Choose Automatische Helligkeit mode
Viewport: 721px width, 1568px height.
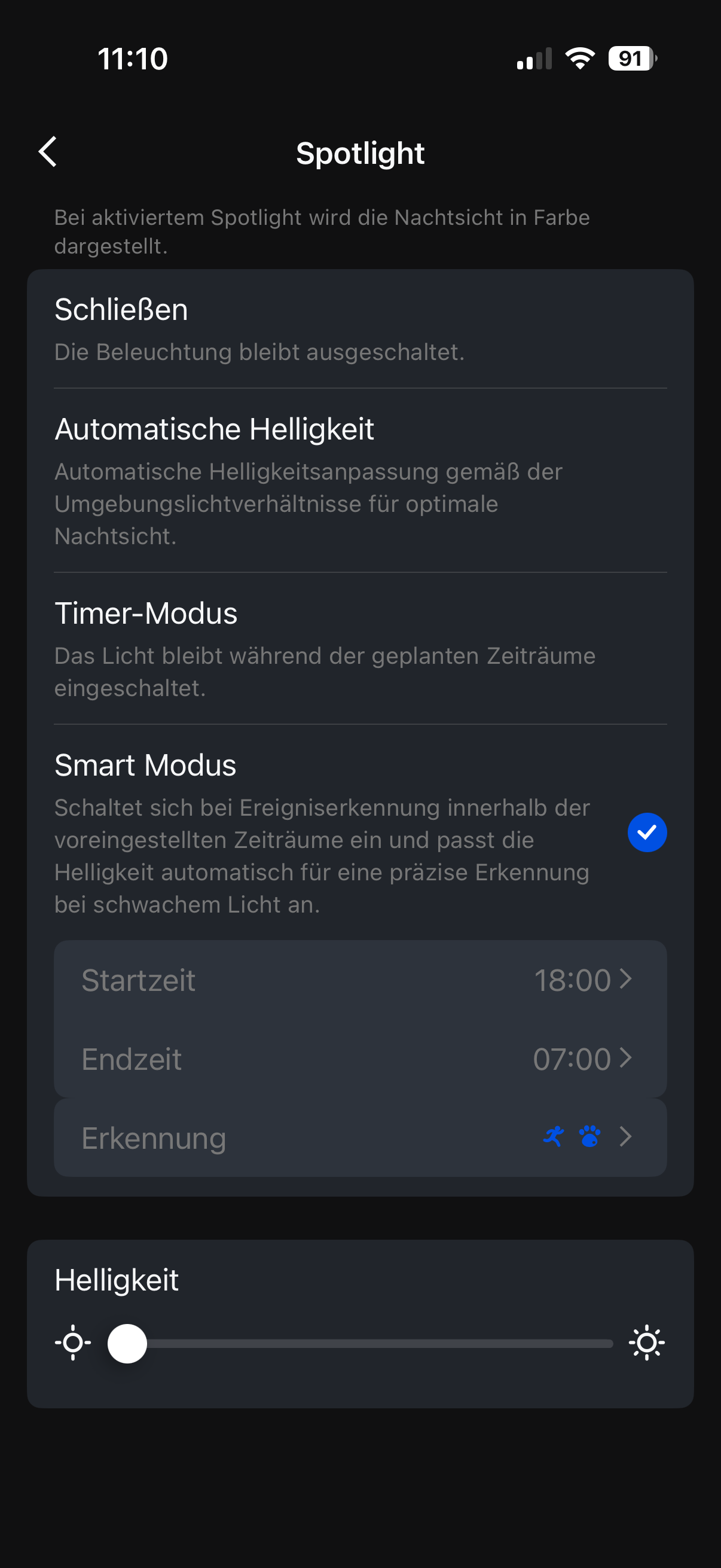pyautogui.click(x=360, y=480)
